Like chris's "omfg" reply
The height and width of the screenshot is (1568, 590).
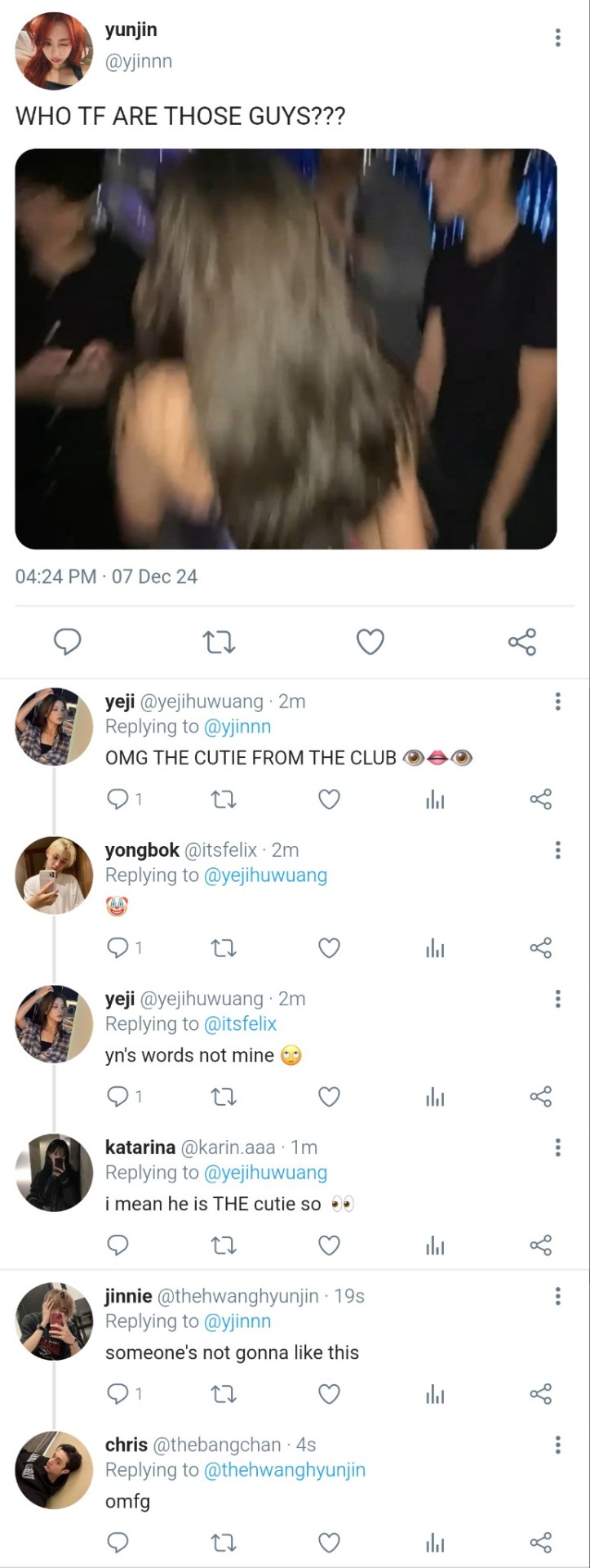[329, 1543]
